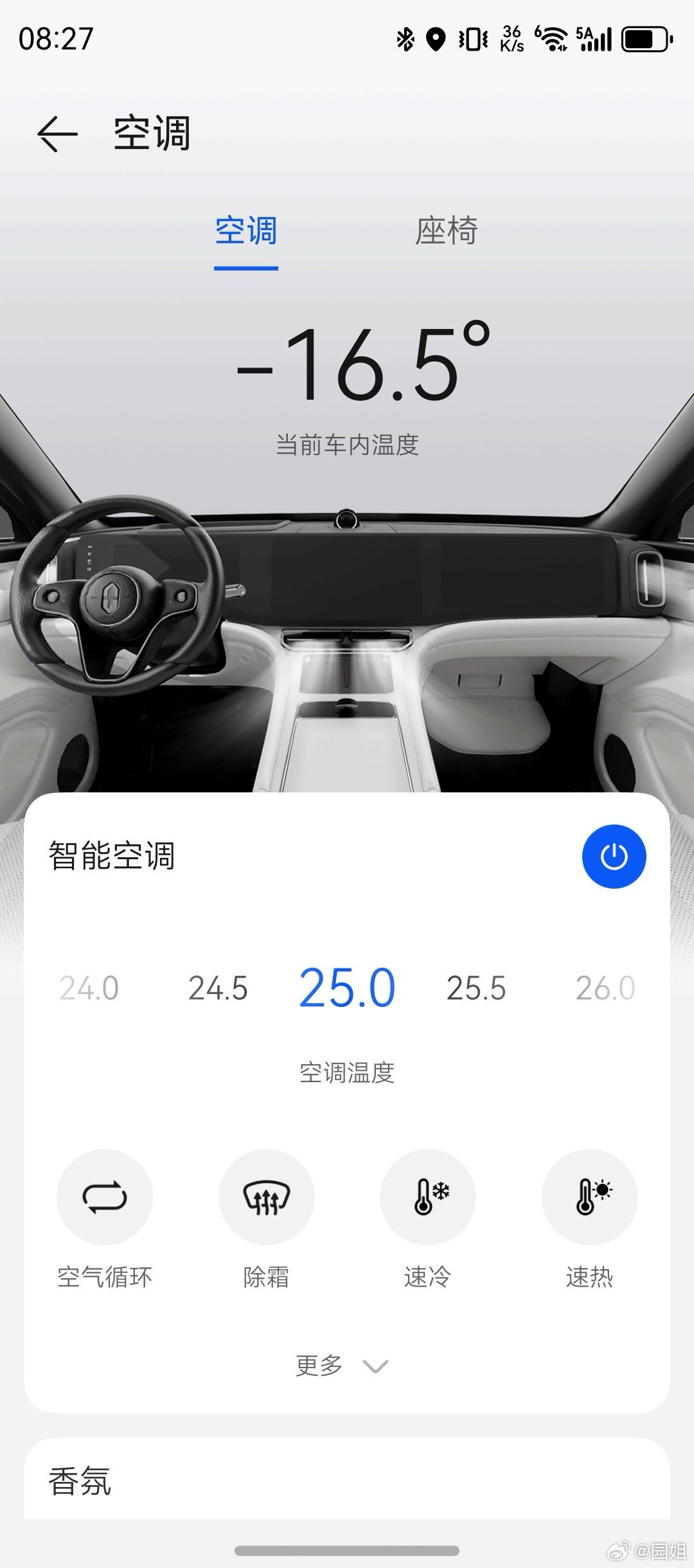The height and width of the screenshot is (1568, 694).
Task: Open the Bluetooth status bar icon
Action: coord(404,40)
